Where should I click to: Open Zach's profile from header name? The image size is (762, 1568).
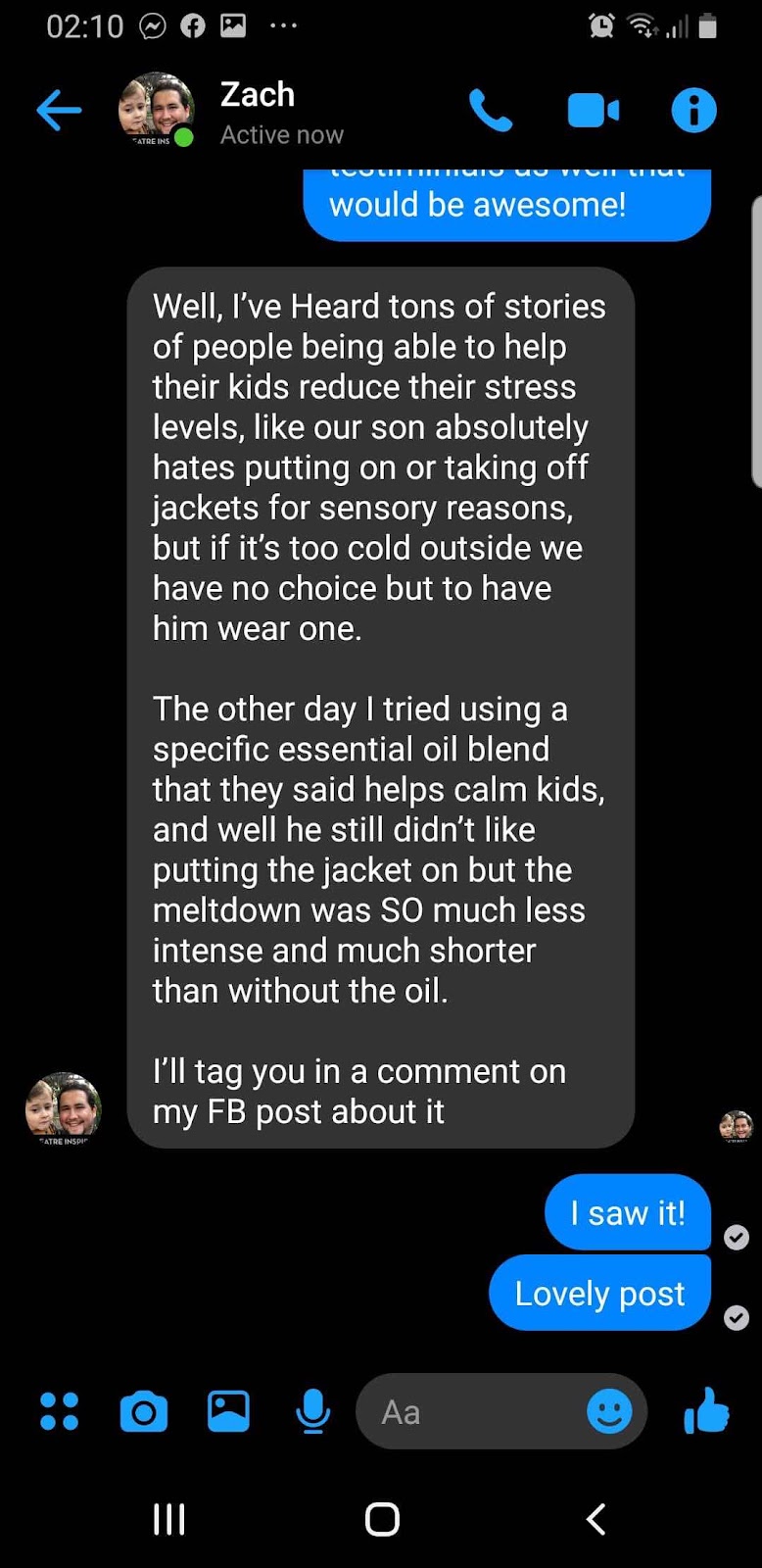coord(258,95)
